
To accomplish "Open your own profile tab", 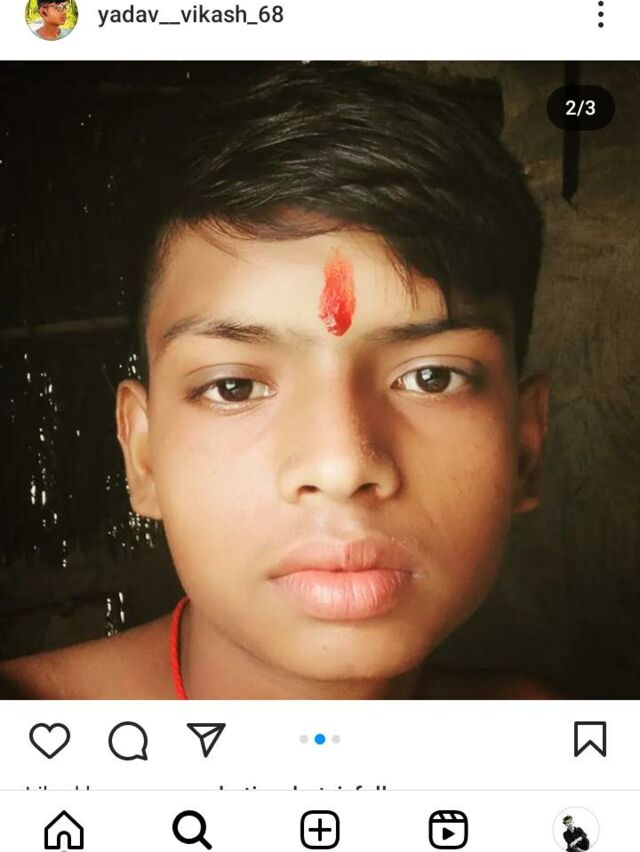I will click(x=576, y=830).
